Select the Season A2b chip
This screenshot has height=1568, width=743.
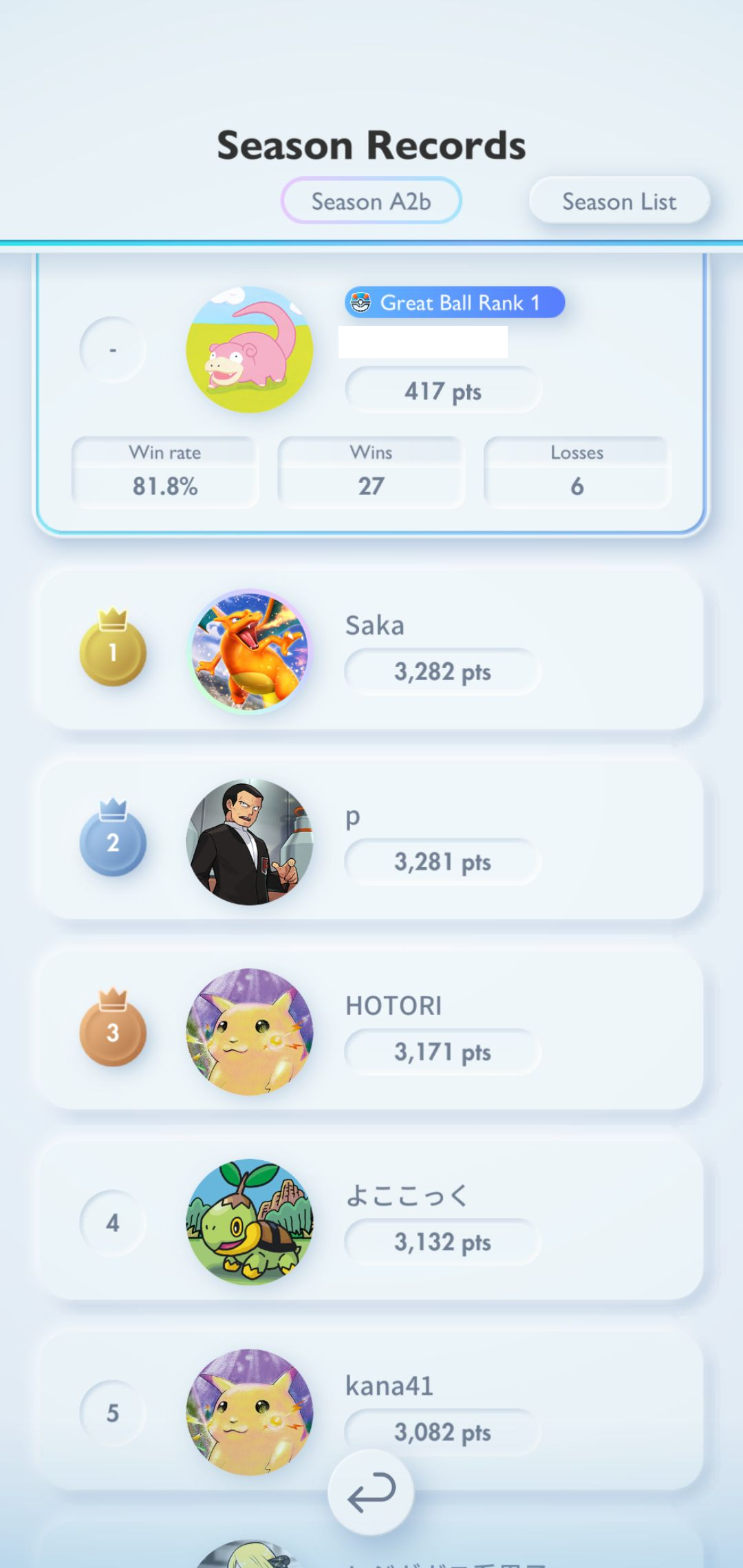point(371,201)
